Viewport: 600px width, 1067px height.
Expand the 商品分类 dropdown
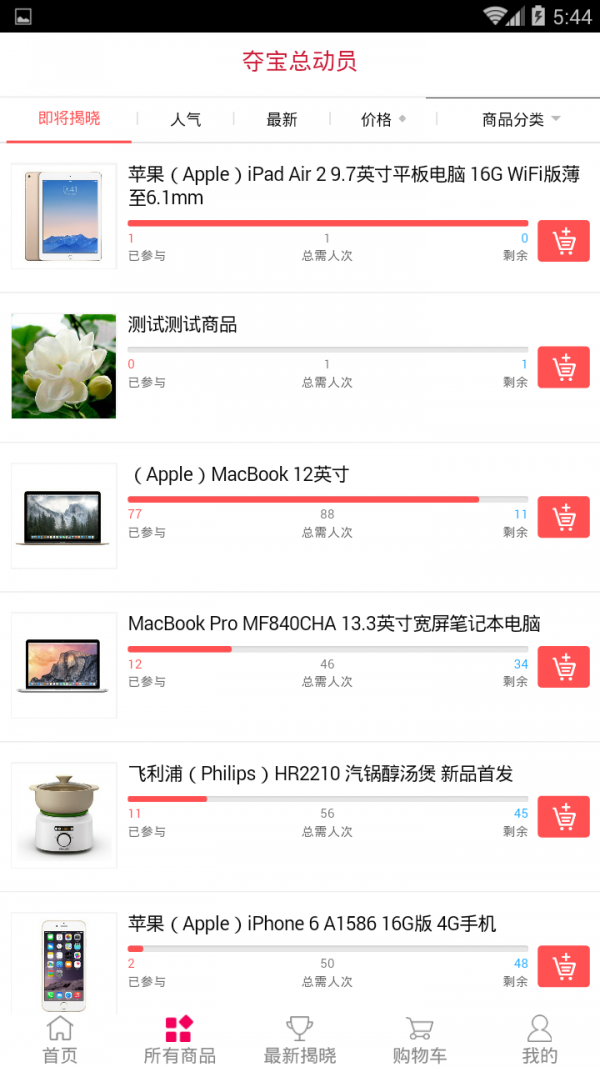coord(520,120)
